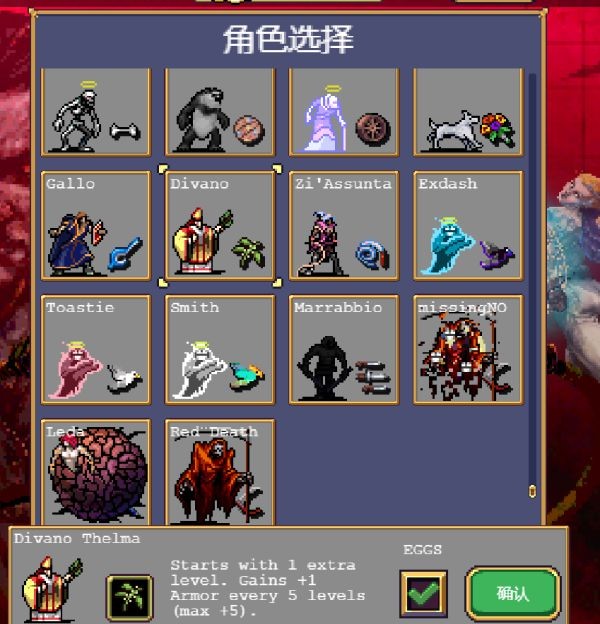Select the Leda character card

click(x=96, y=472)
